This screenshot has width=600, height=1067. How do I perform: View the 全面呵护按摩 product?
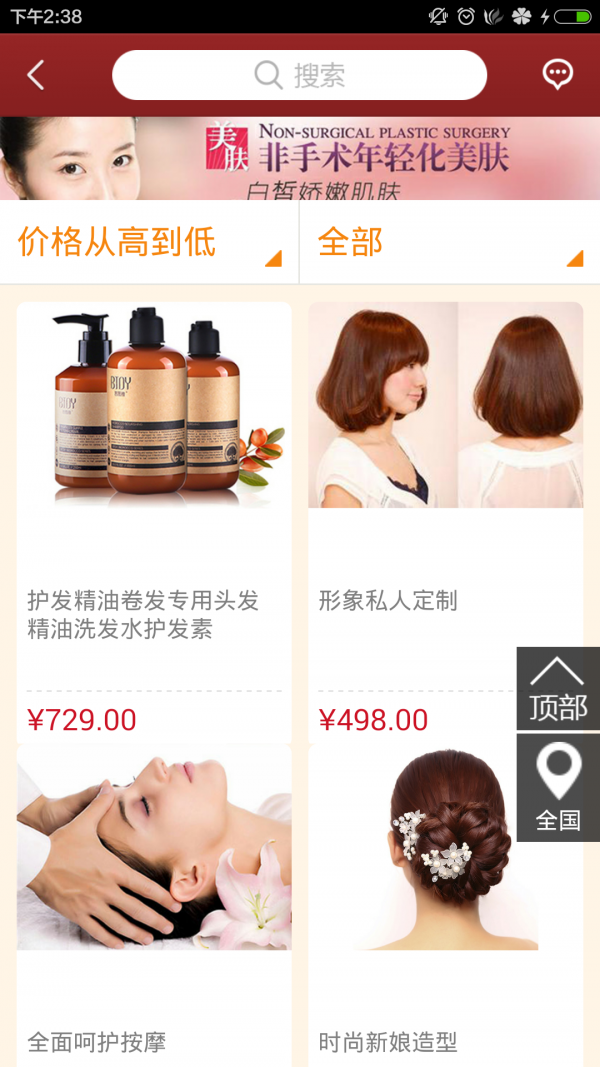(154, 900)
